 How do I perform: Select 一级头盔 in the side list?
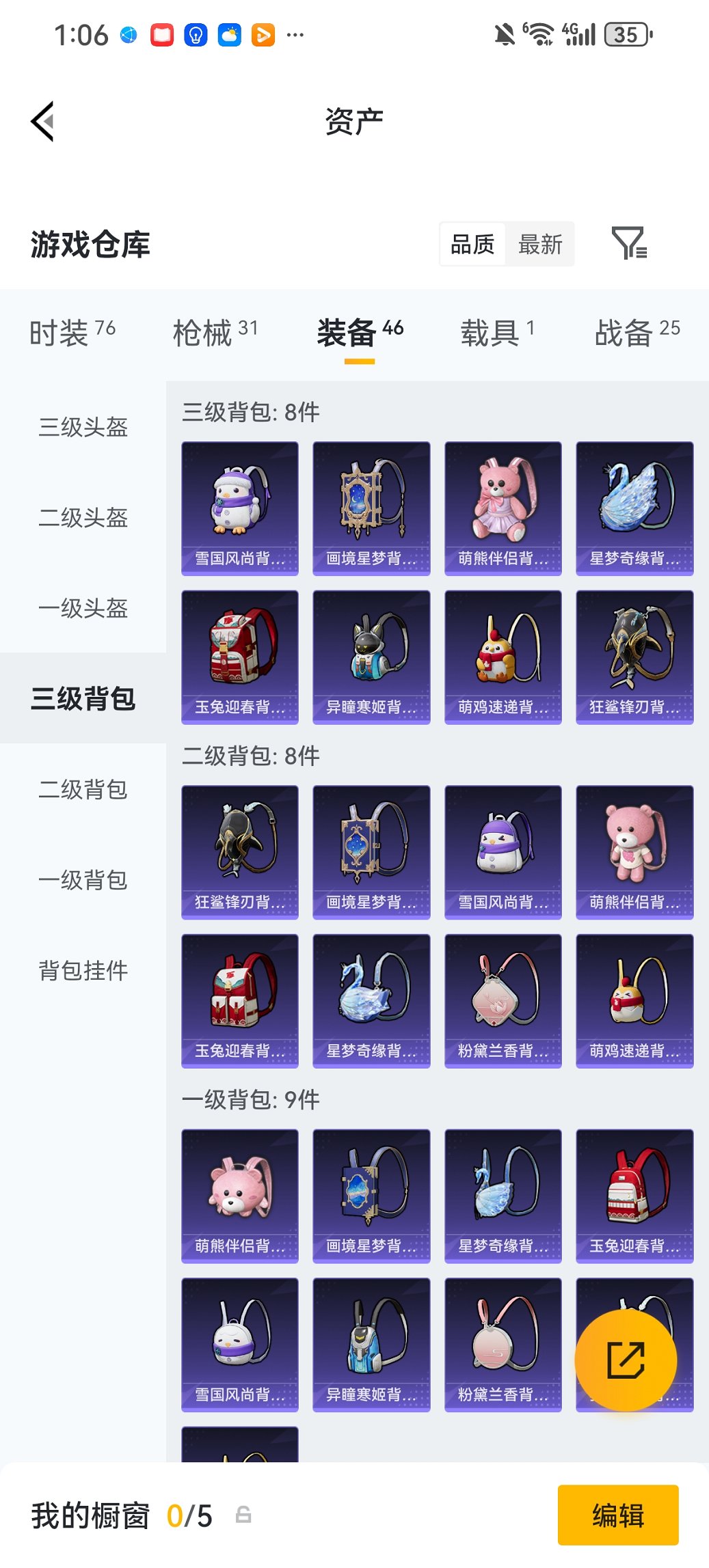tap(83, 608)
